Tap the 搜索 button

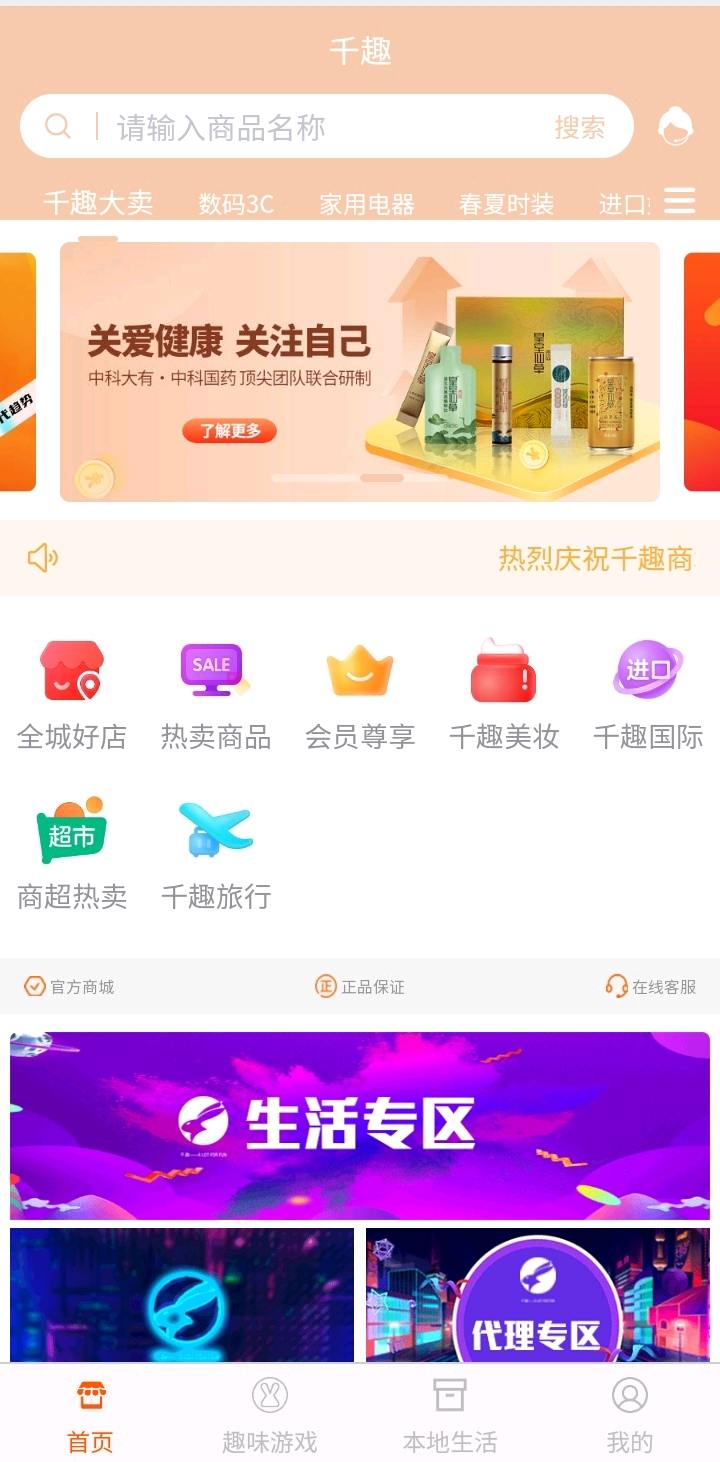coord(580,127)
